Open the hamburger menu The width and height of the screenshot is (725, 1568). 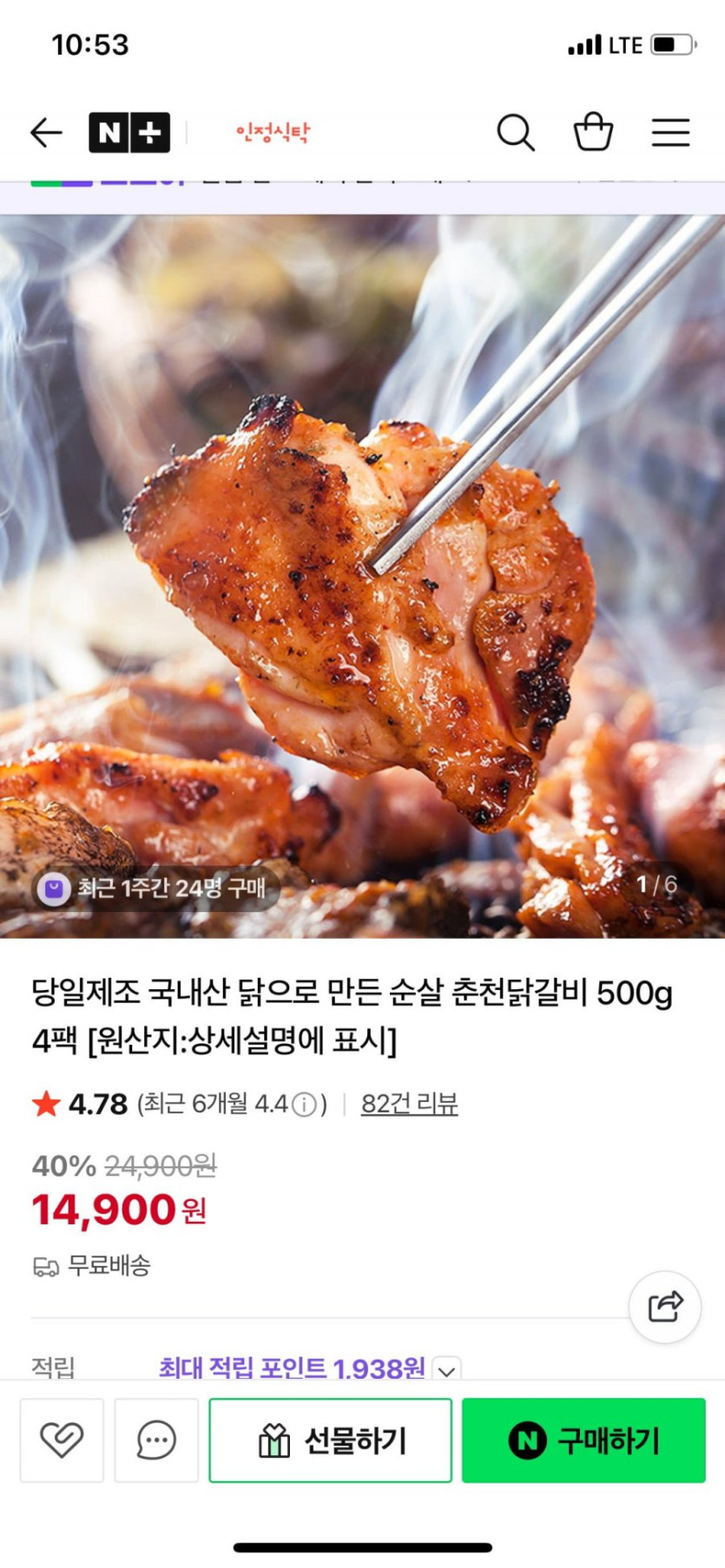point(670,133)
